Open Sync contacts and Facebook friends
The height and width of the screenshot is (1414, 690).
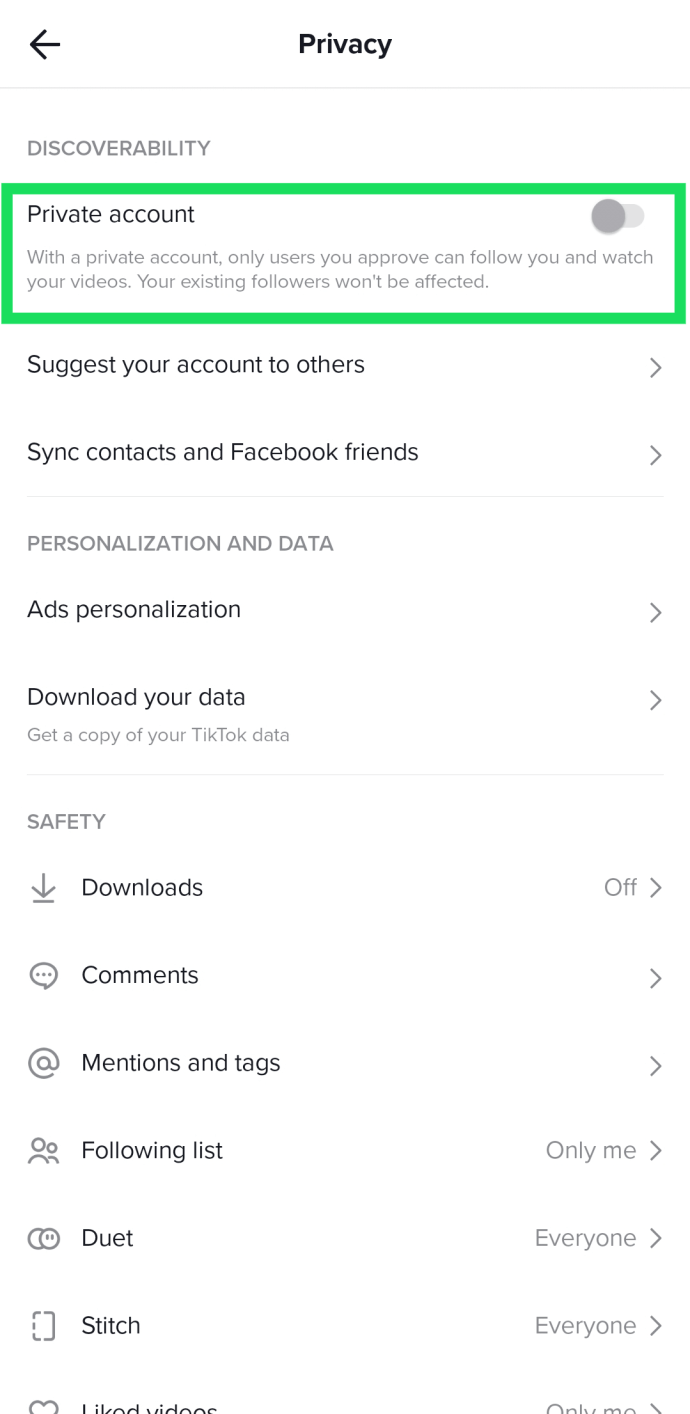pyautogui.click(x=345, y=453)
